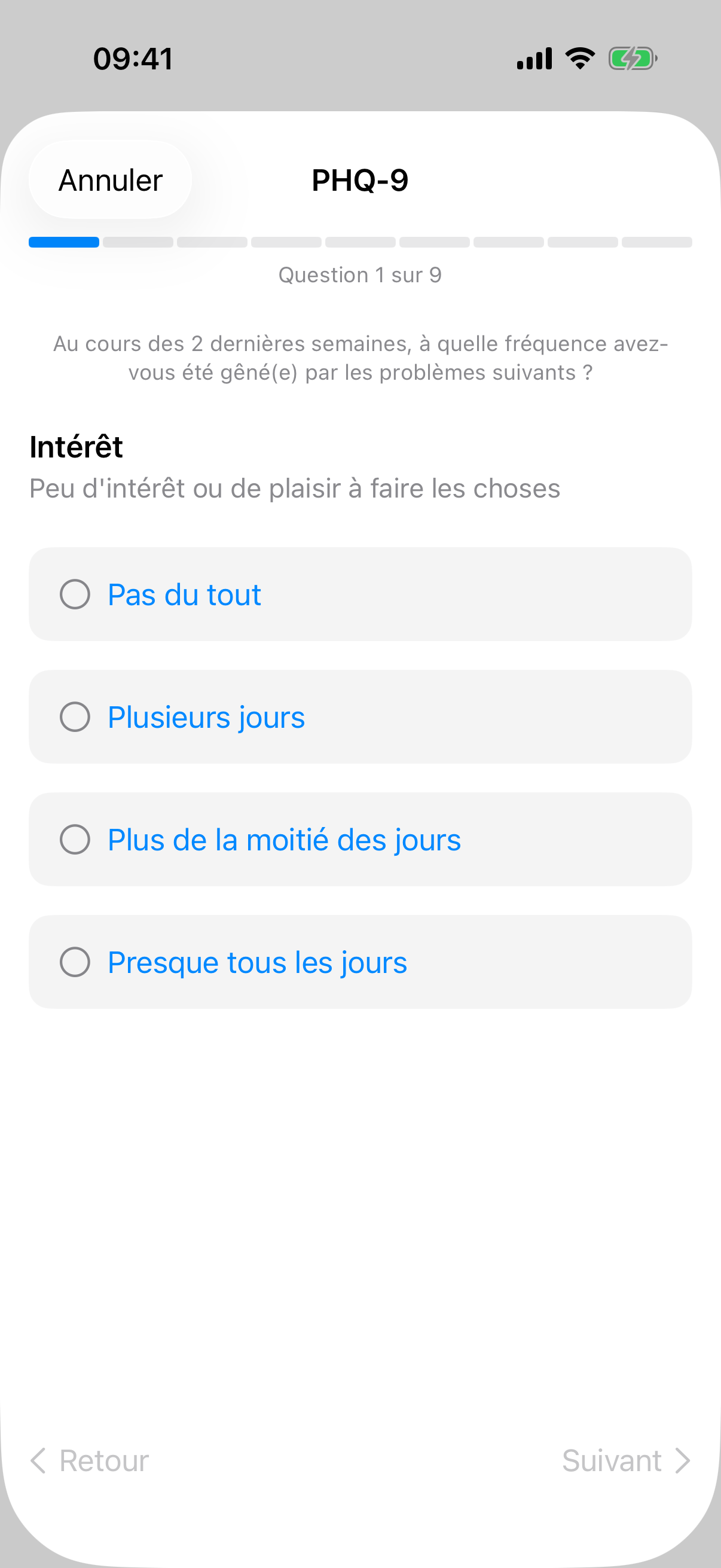Tap the PHQ-9 title
This screenshot has width=721, height=1568.
(360, 179)
